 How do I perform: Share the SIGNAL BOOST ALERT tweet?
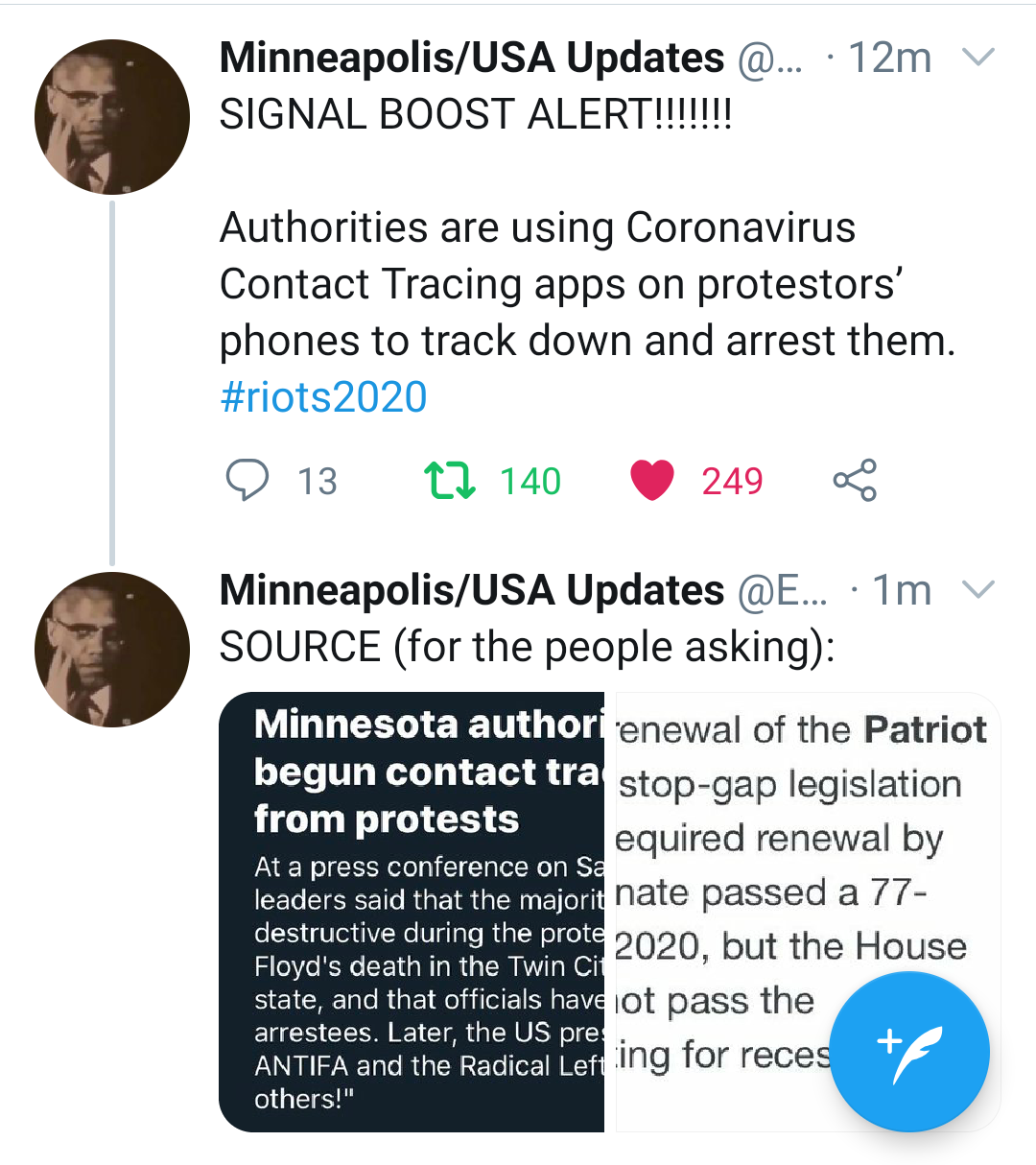(x=855, y=480)
